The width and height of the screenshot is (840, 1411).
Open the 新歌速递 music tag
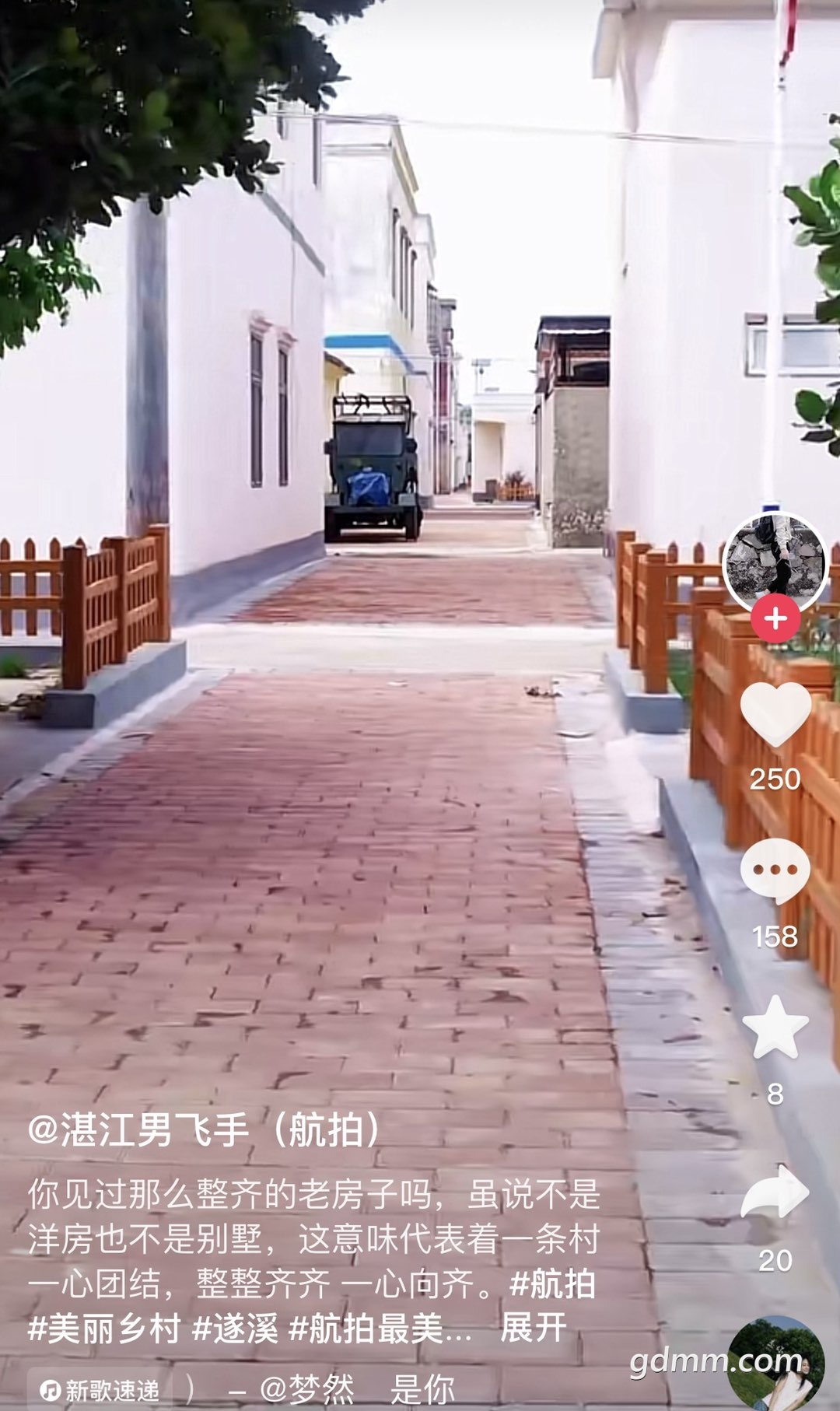[101, 1390]
